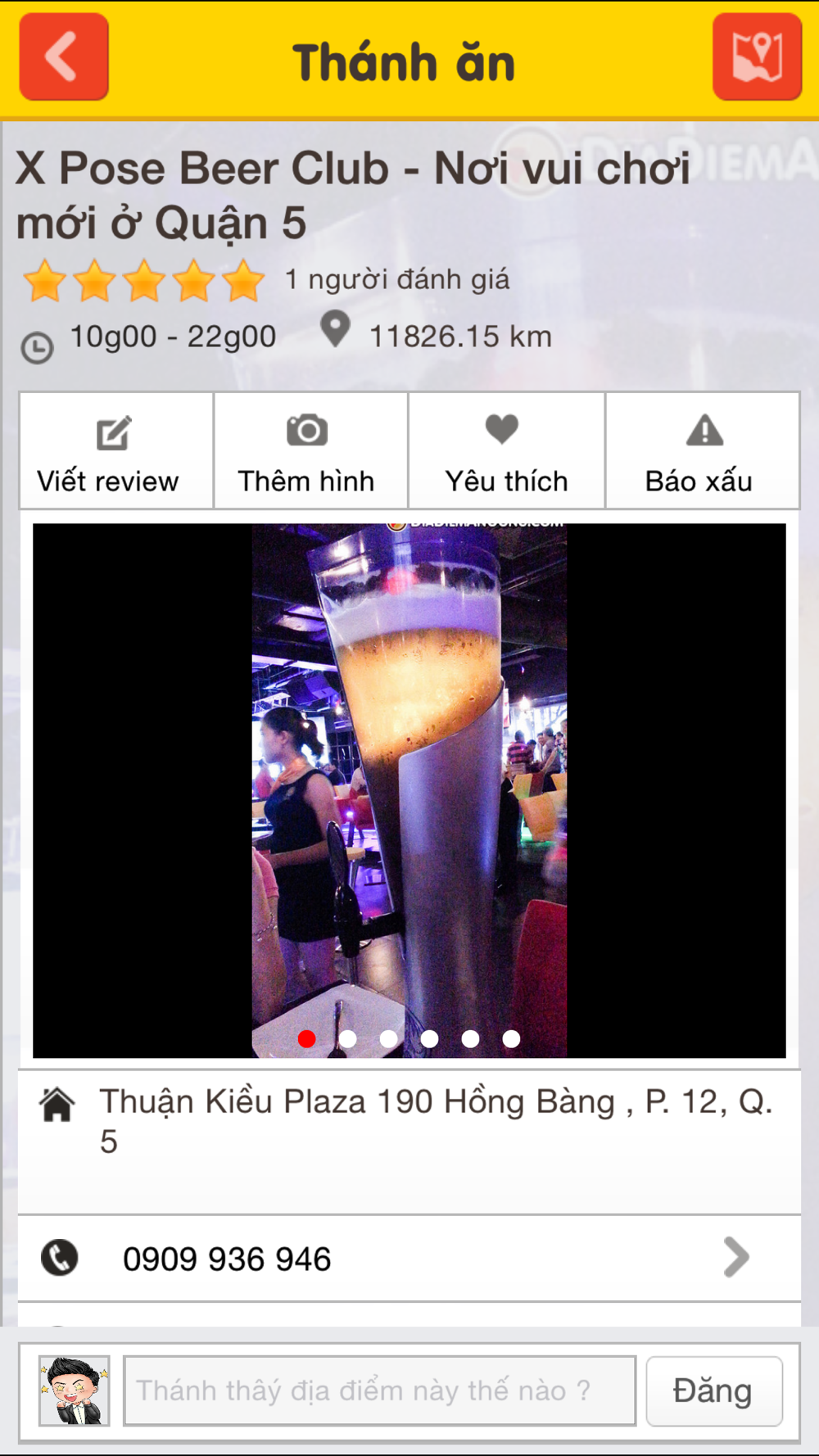This screenshot has height=1456, width=819.
Task: Go back using the red arrow button
Action: [64, 57]
